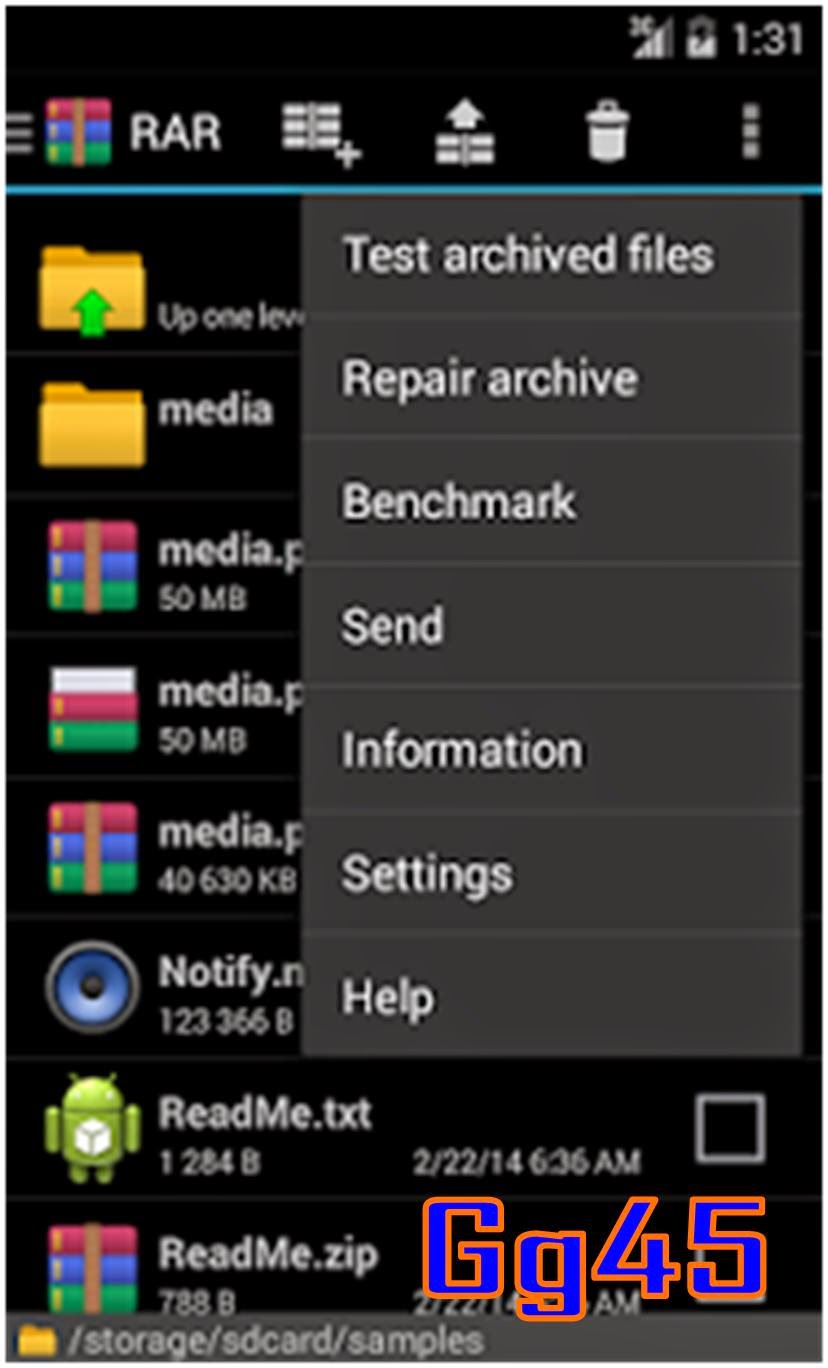Go up one level folder
Image resolution: width=828 pixels, height=1368 pixels.
[150, 290]
